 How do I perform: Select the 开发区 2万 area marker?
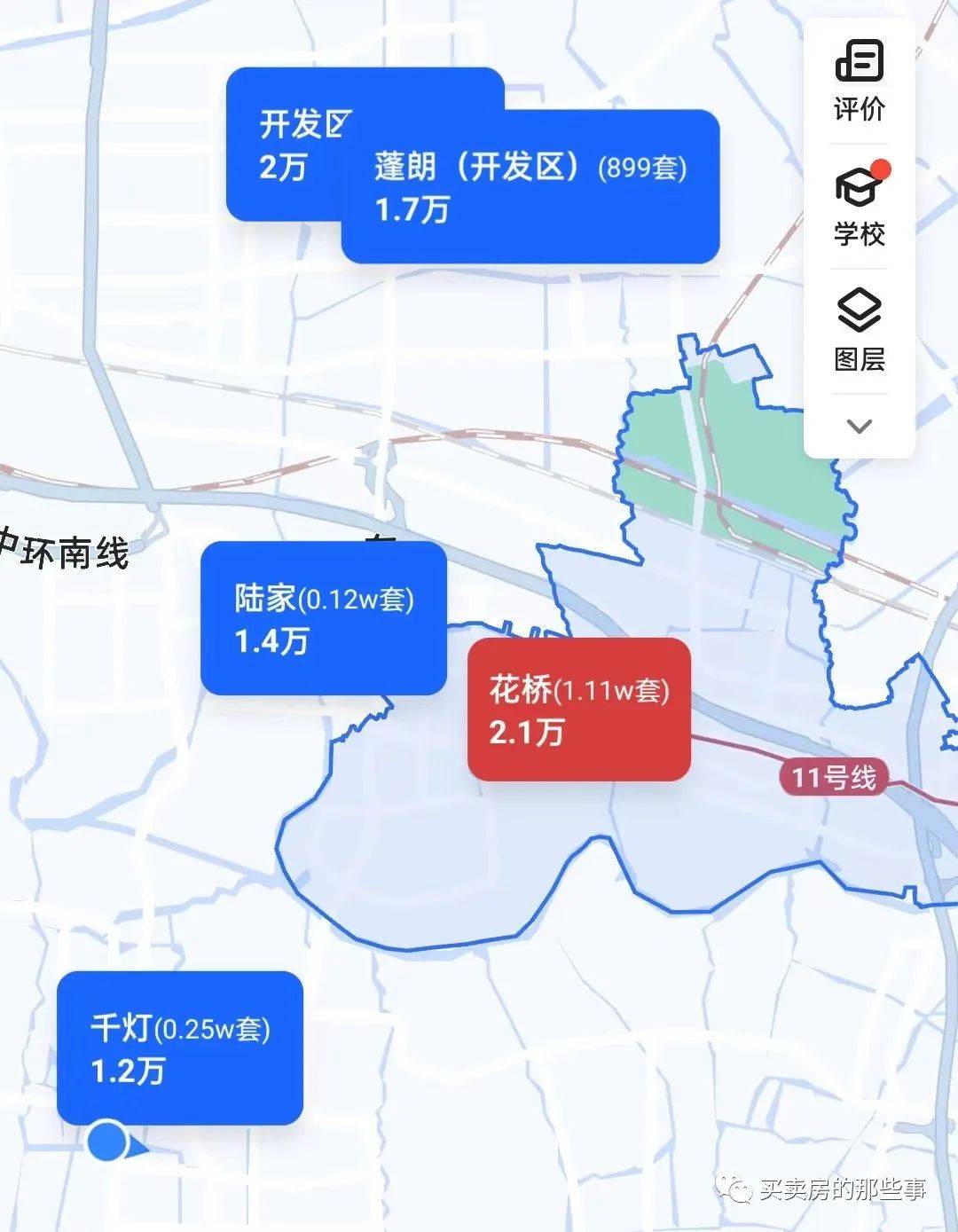tap(284, 142)
